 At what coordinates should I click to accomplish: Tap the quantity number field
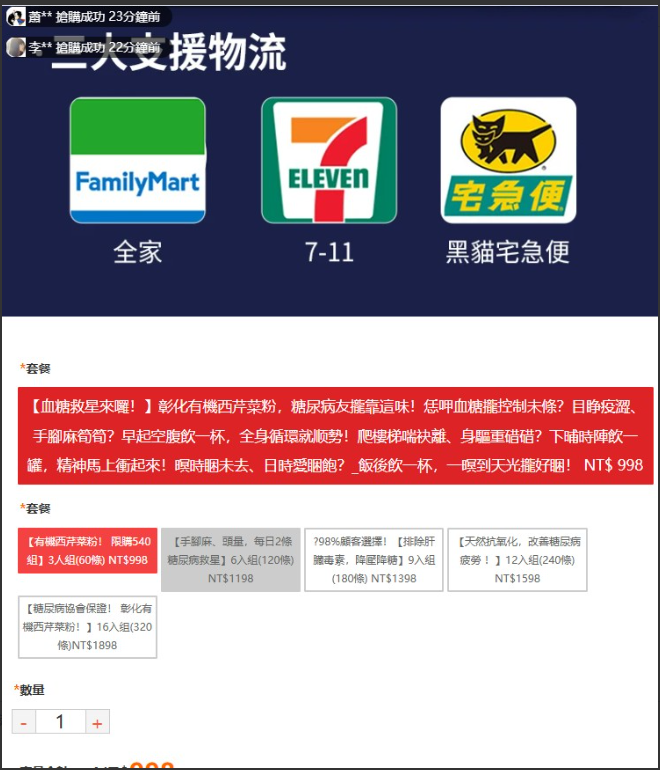pyautogui.click(x=60, y=722)
